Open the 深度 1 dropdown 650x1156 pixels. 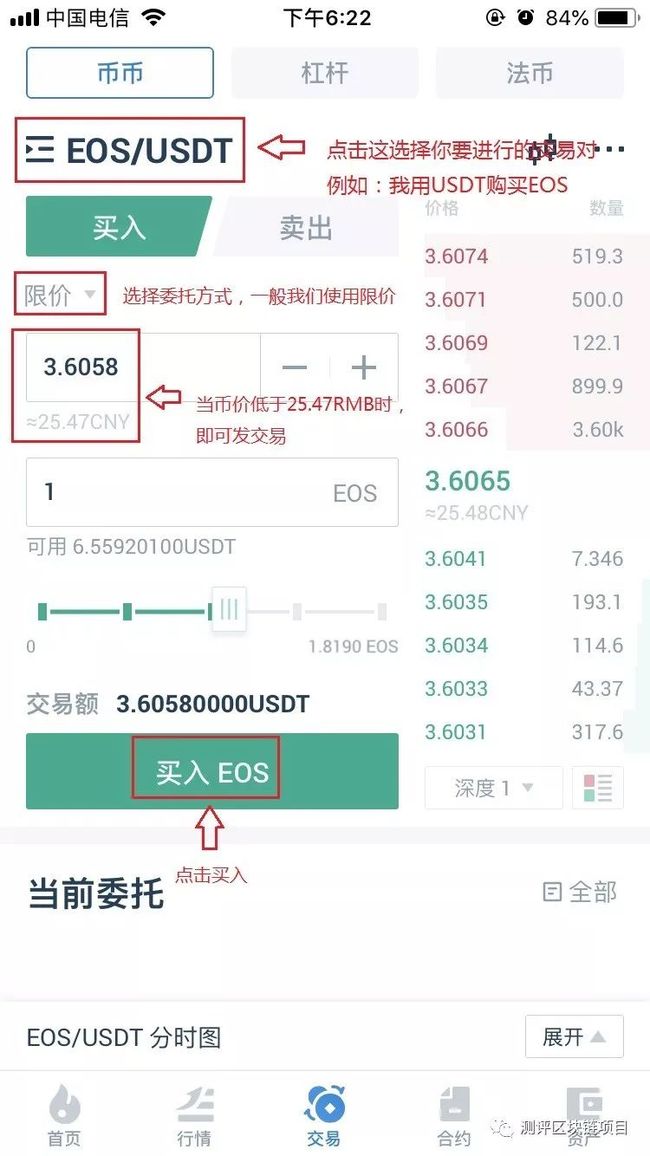pos(494,788)
